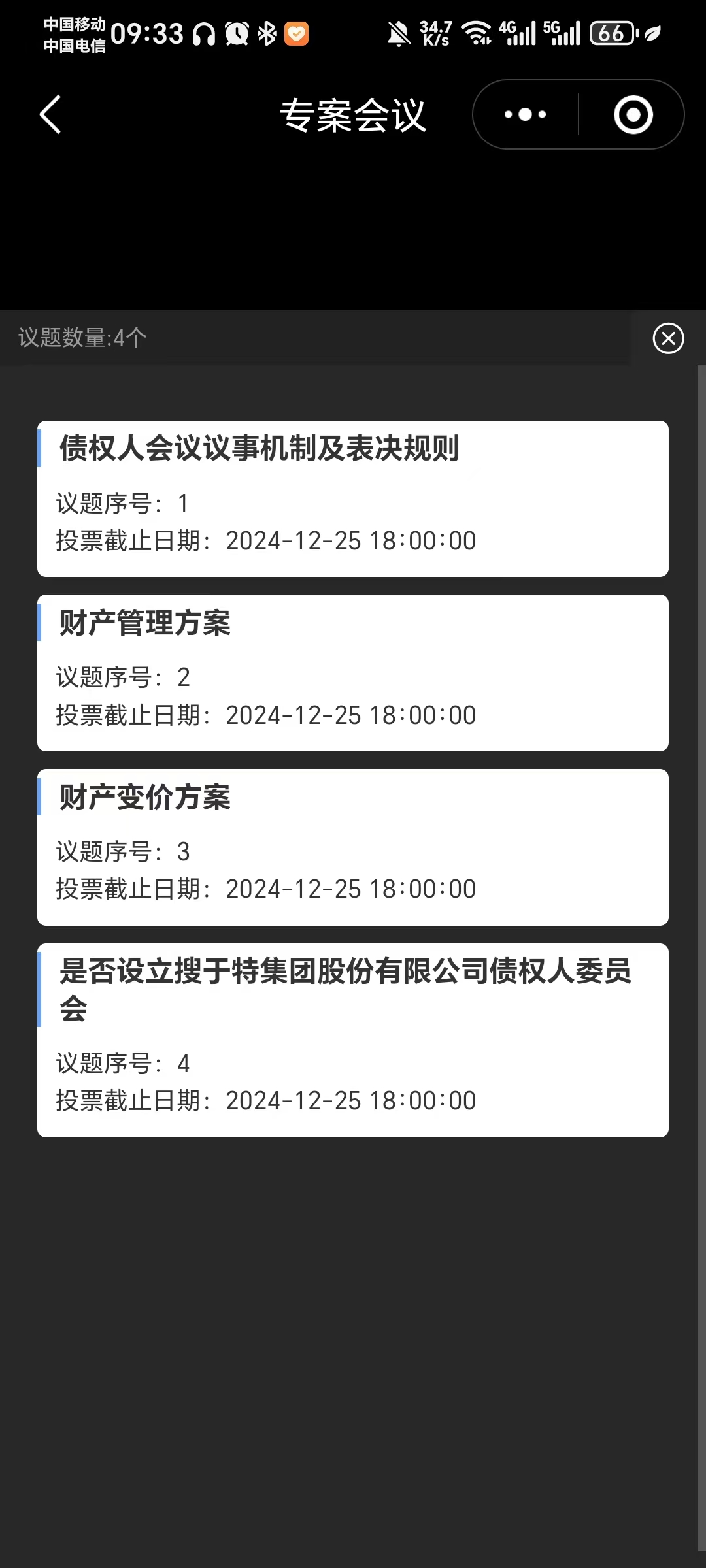
Task: Close the mini program via target icon
Action: point(633,115)
